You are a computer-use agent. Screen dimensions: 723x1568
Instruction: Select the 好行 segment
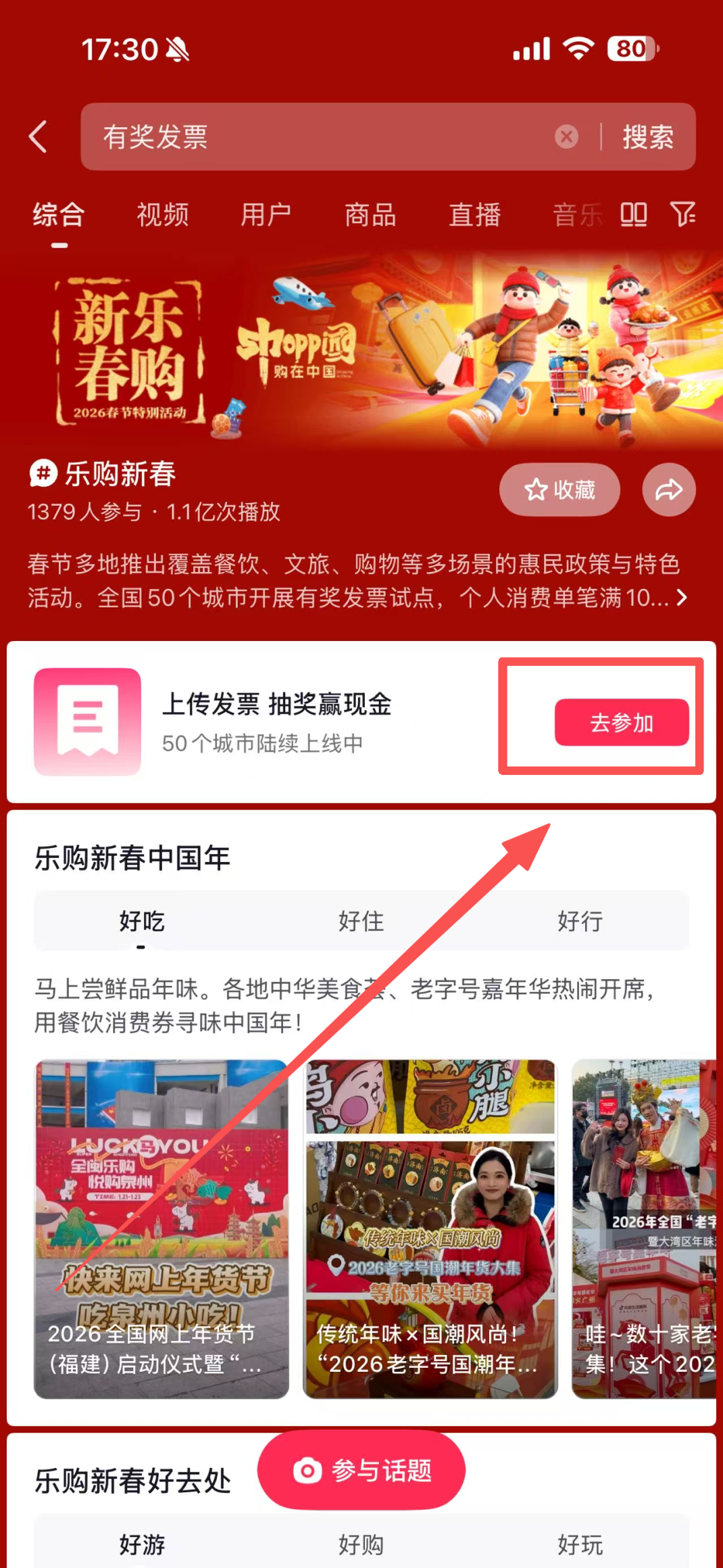[580, 921]
